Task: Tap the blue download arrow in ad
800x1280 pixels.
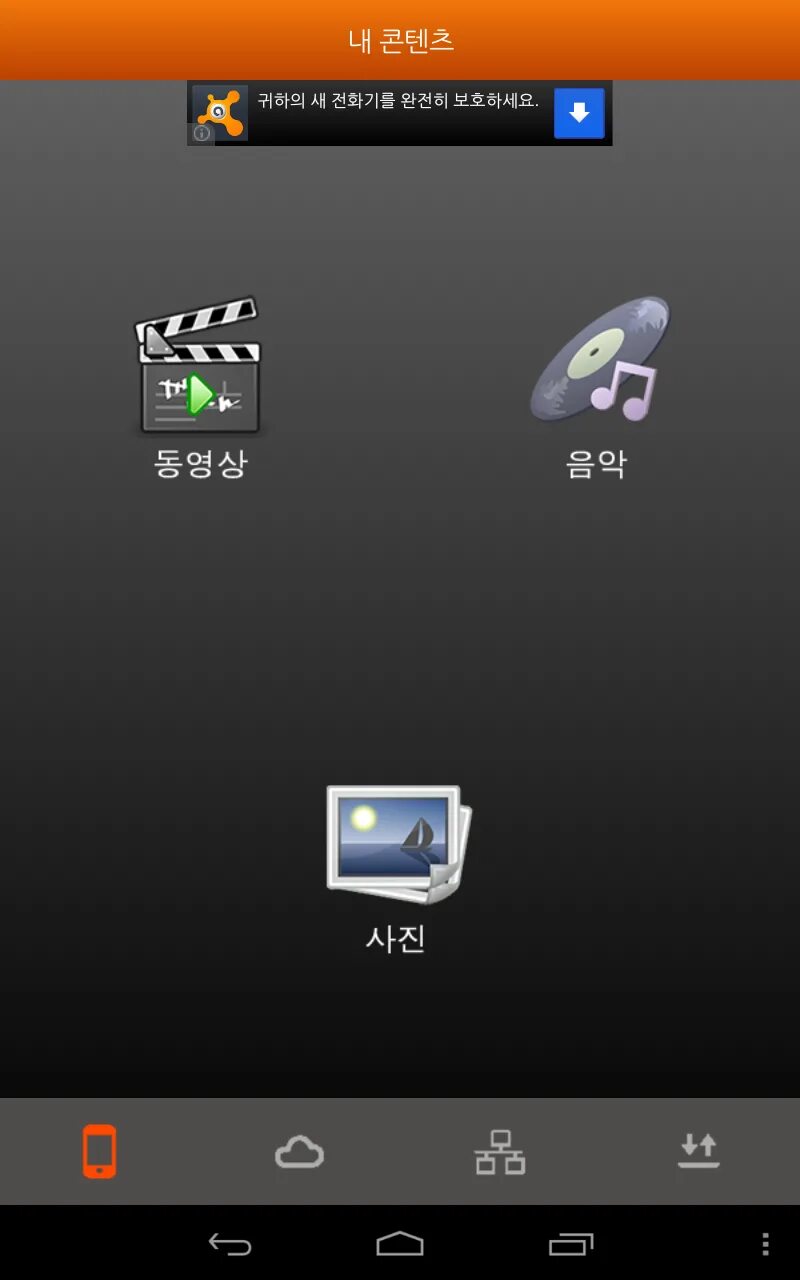Action: pyautogui.click(x=579, y=113)
